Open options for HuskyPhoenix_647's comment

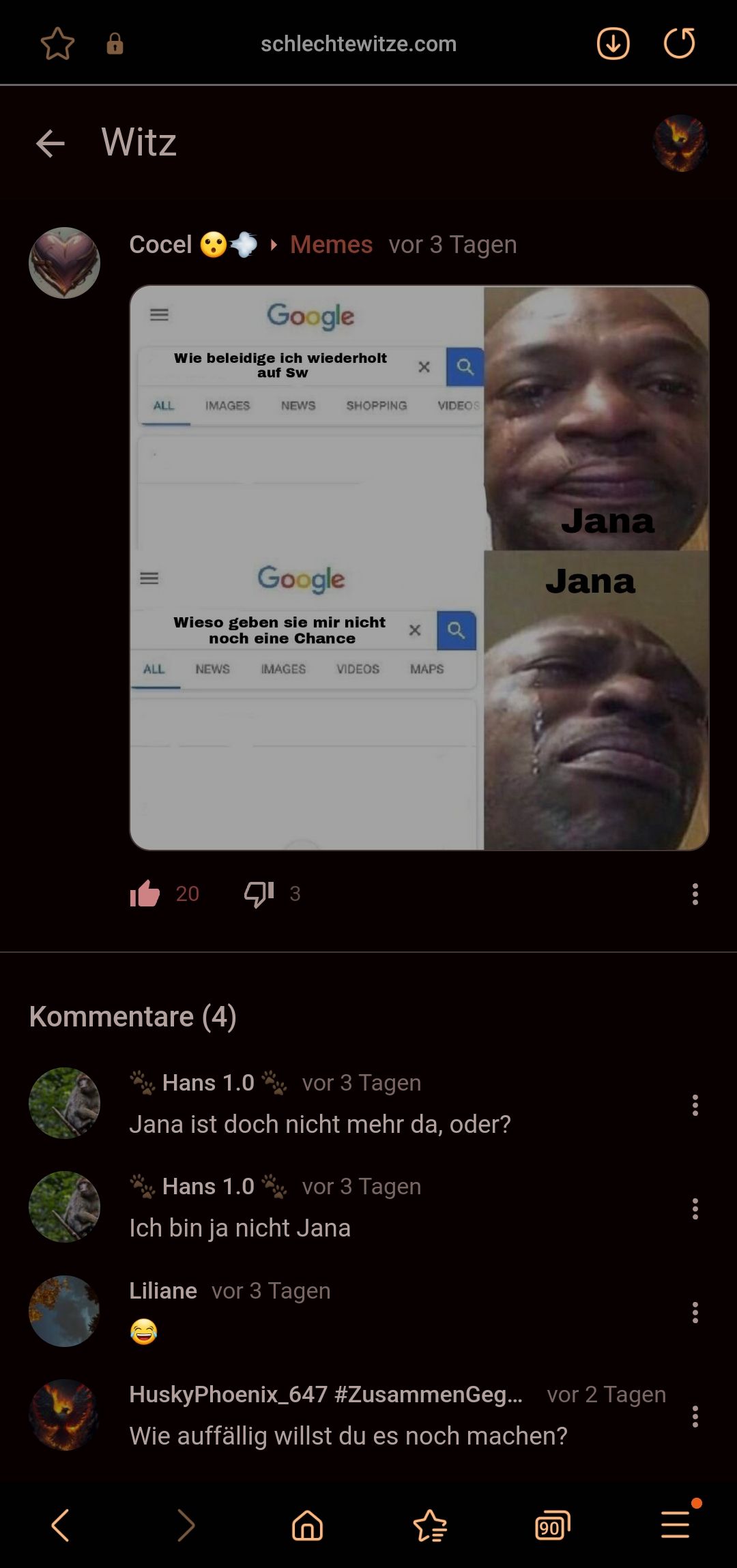click(695, 1416)
